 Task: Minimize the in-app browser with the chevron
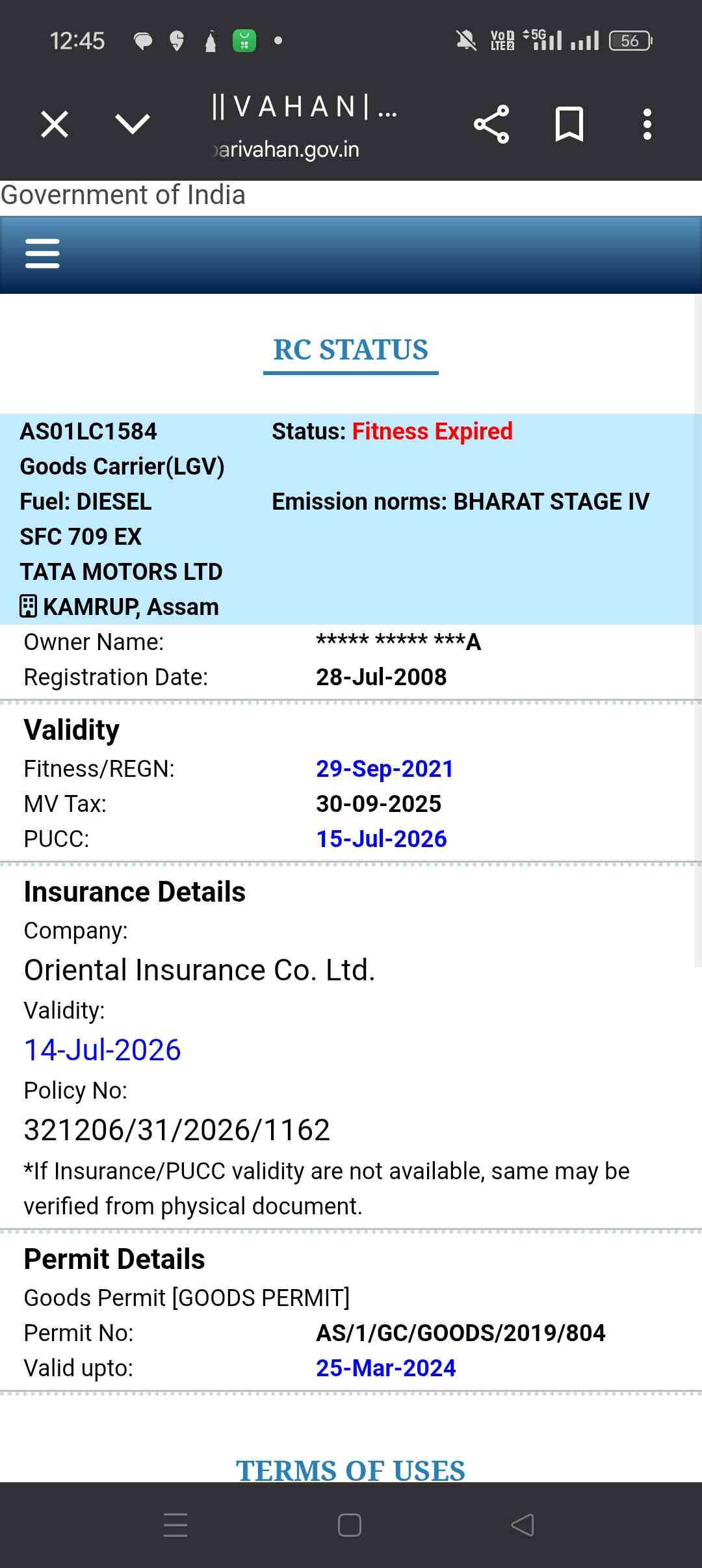tap(132, 124)
